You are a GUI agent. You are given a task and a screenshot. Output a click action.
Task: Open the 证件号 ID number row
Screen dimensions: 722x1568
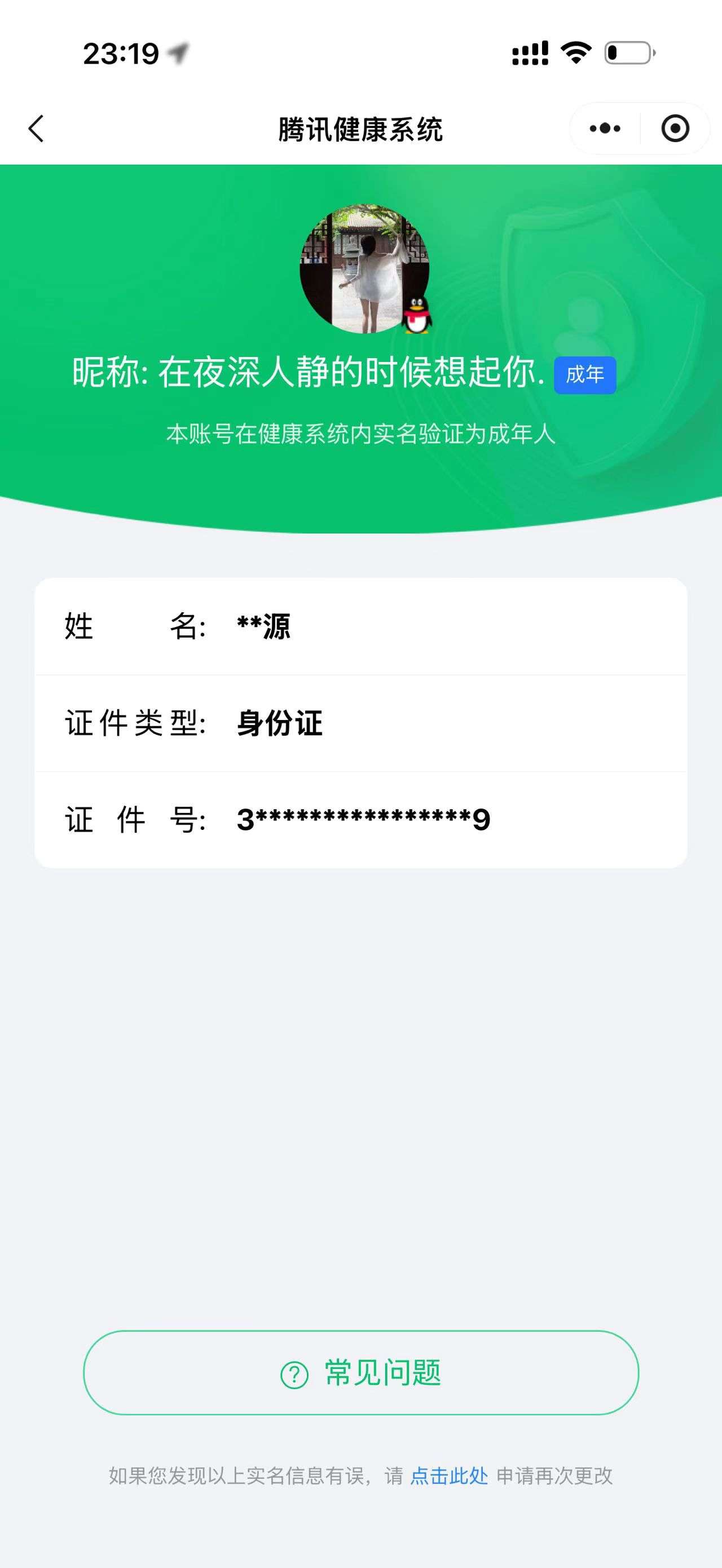361,820
